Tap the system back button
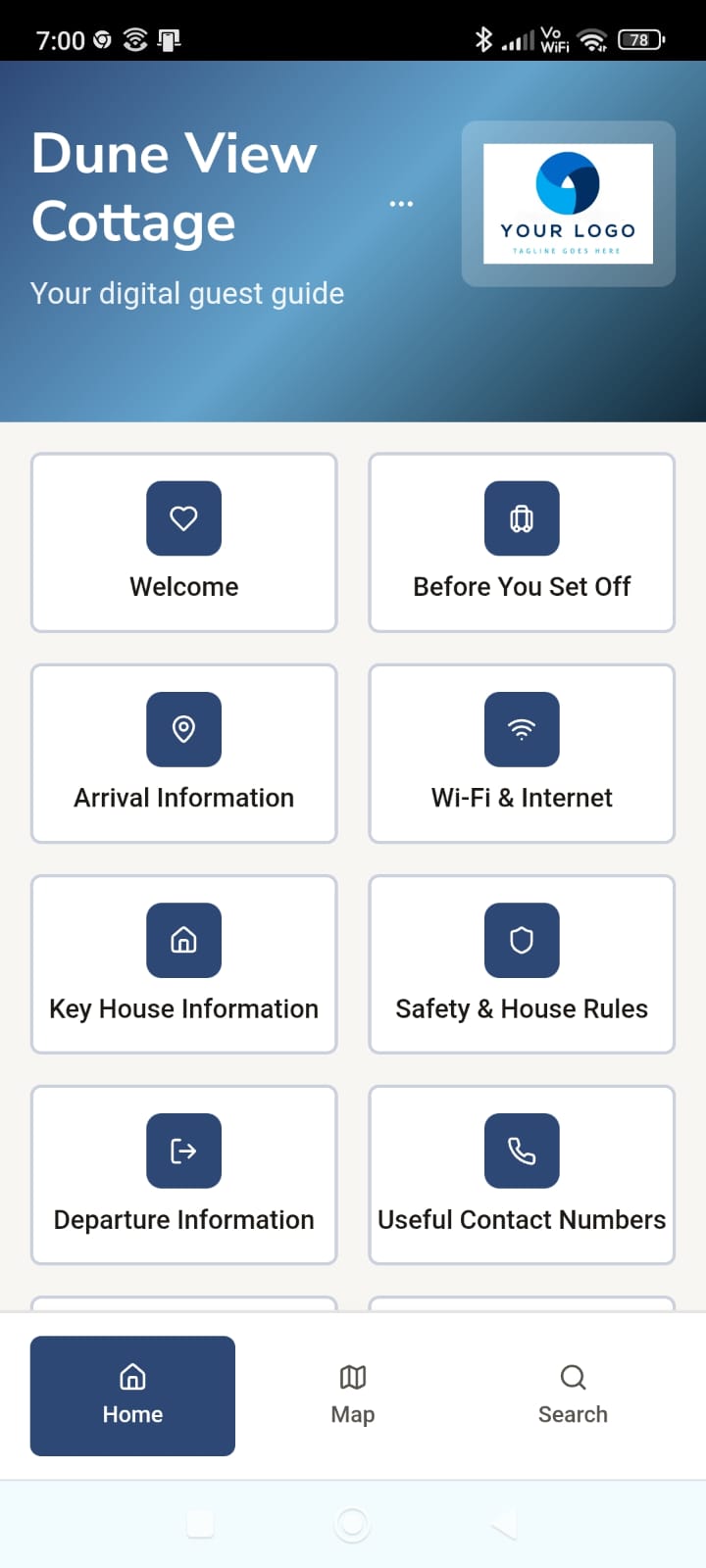This screenshot has height=1568, width=706. (x=505, y=1524)
